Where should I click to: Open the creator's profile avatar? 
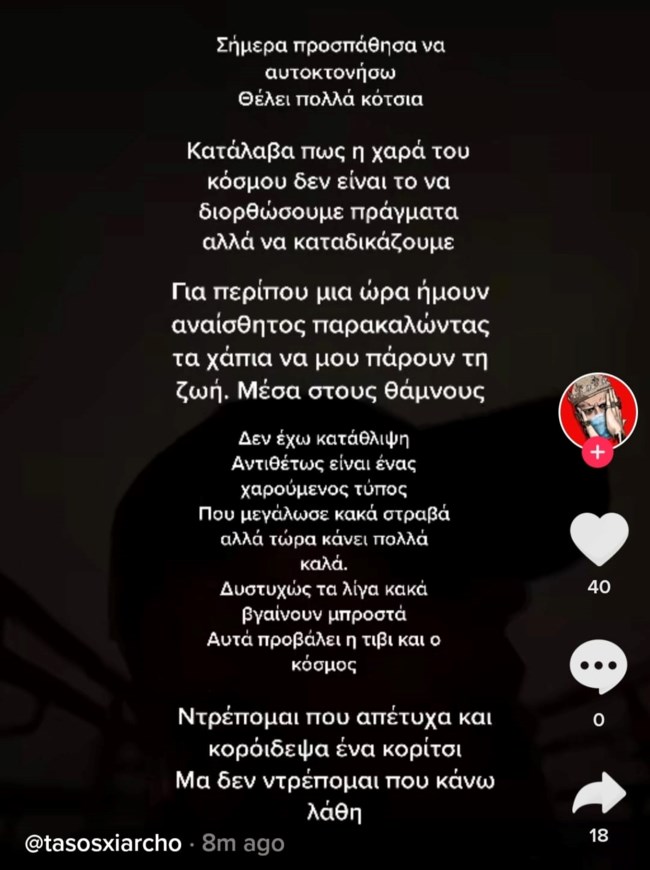point(597,414)
